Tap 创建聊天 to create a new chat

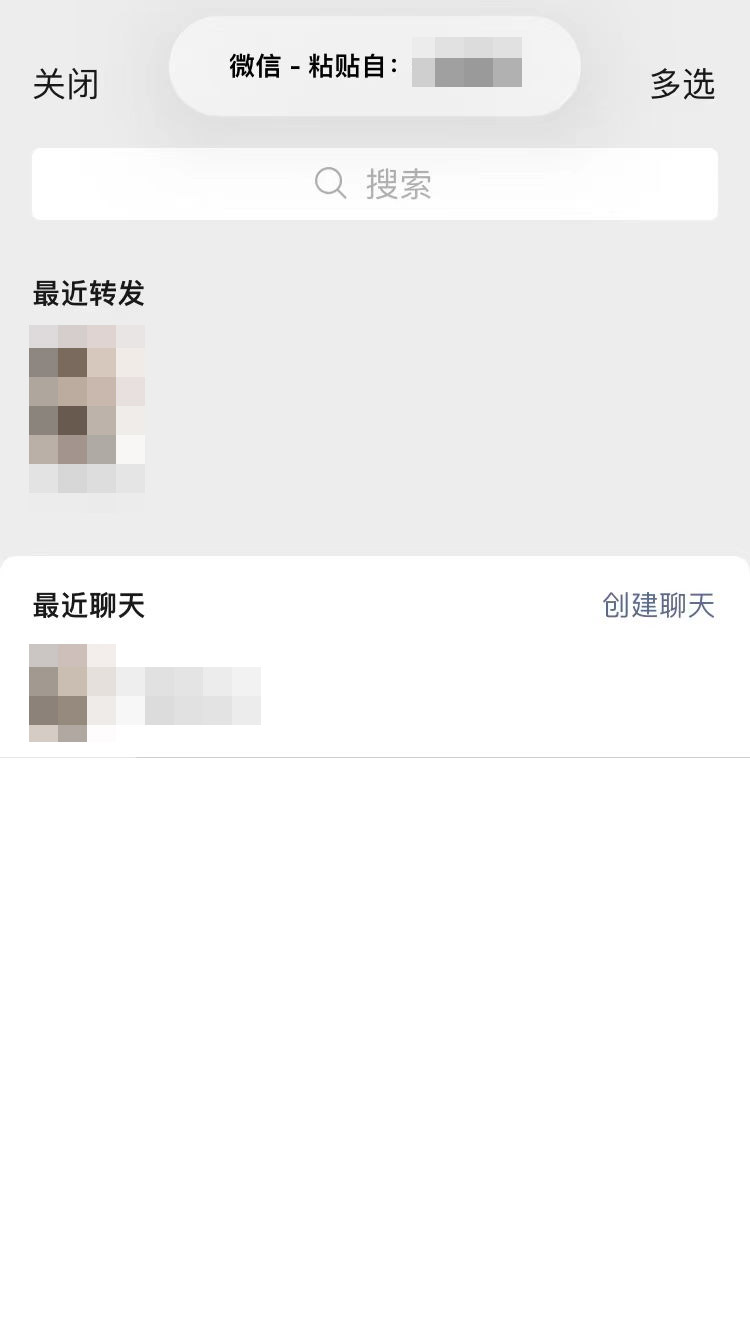coord(658,605)
